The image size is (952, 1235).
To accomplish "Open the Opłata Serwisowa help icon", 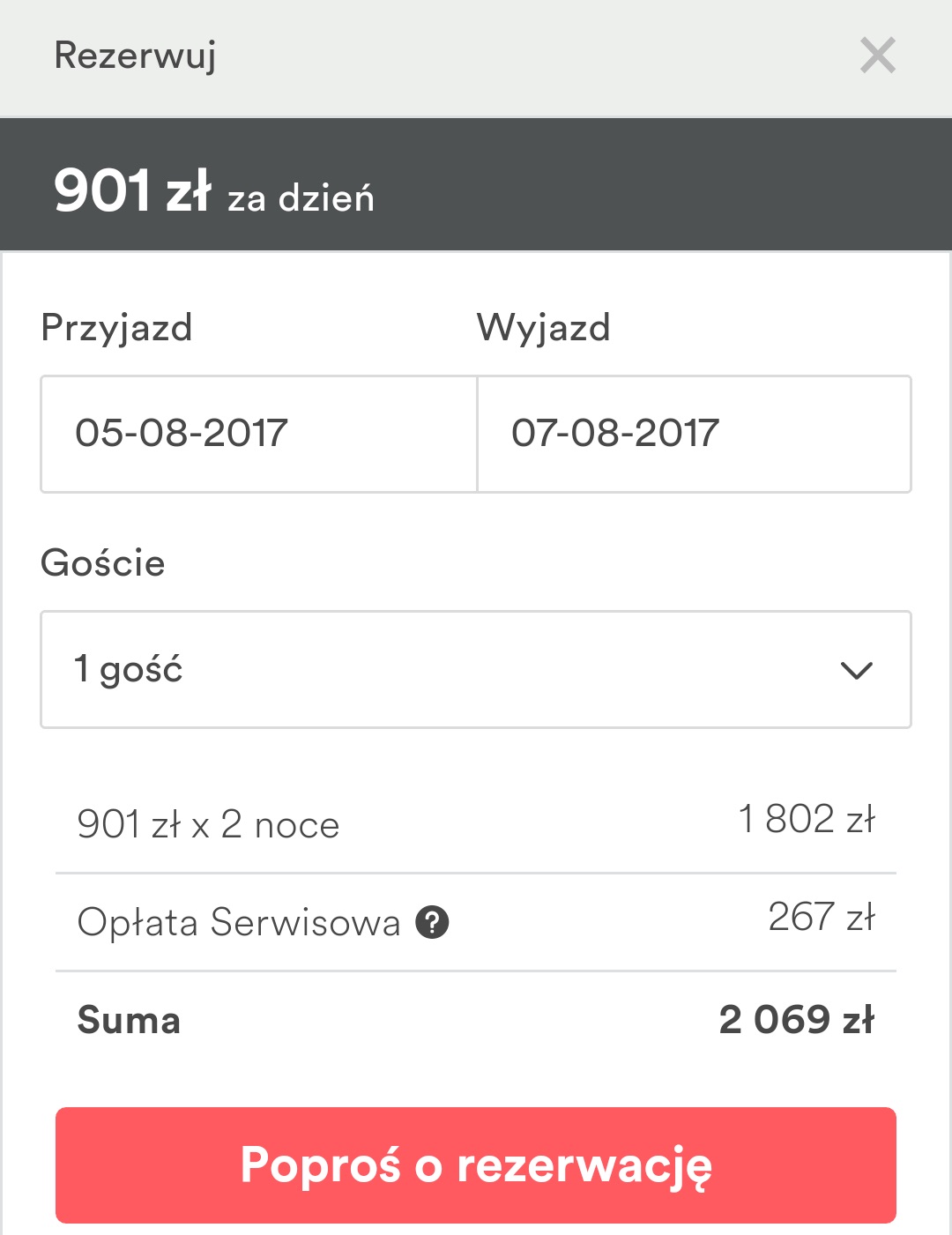I will coord(432,923).
